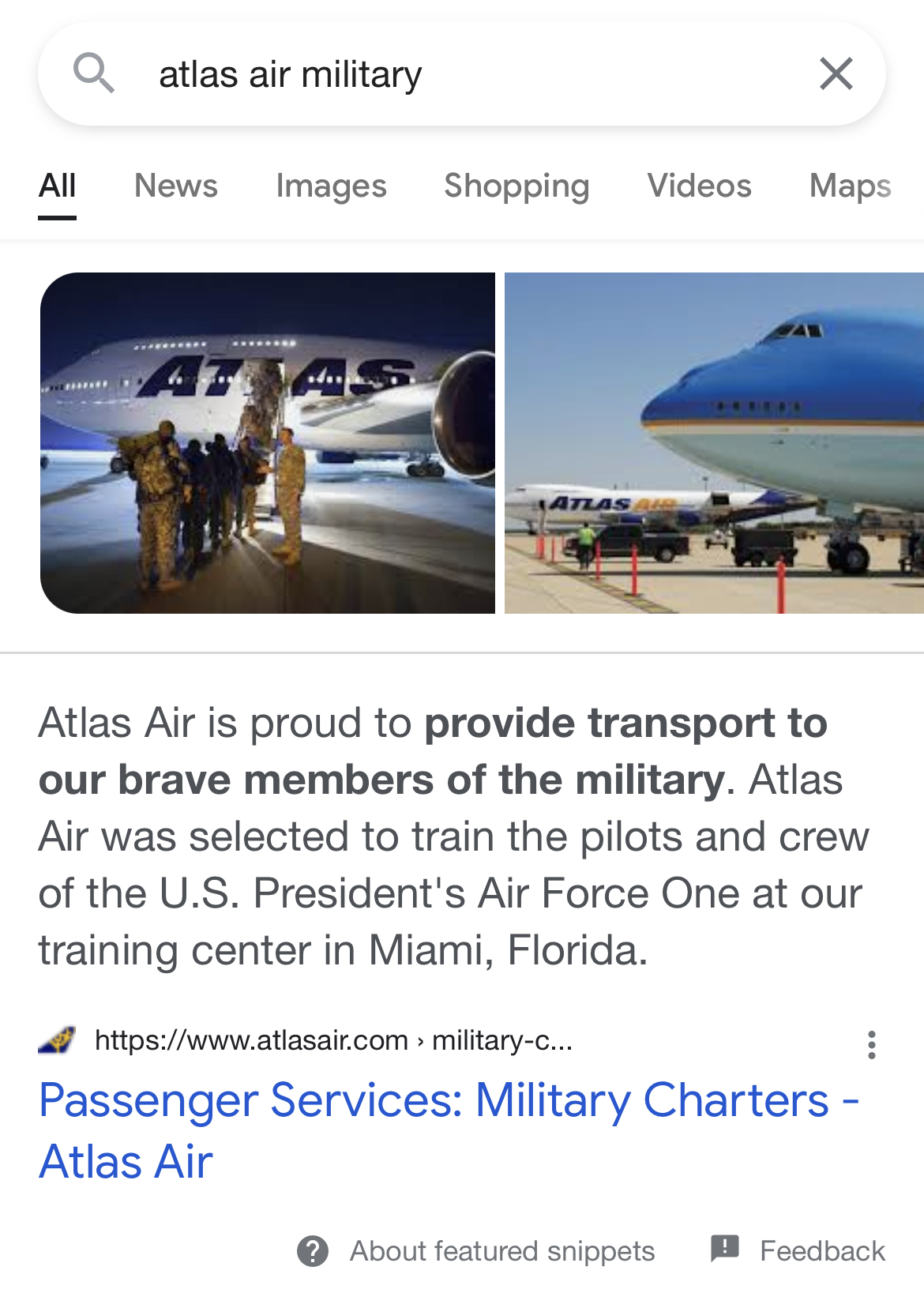Open the three-dot menu for the atlasair.com result
924x1308 pixels.
point(871,1044)
